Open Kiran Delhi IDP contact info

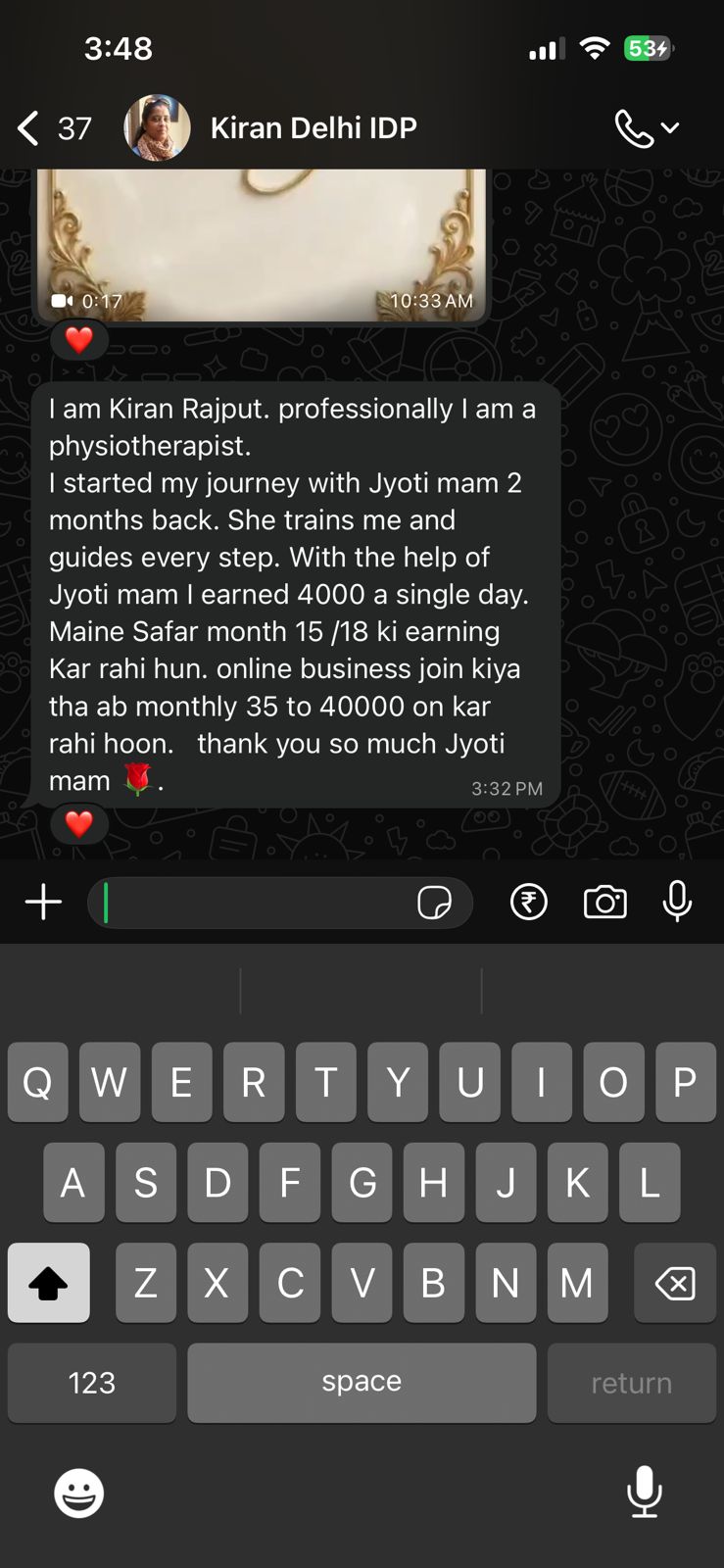(x=314, y=128)
